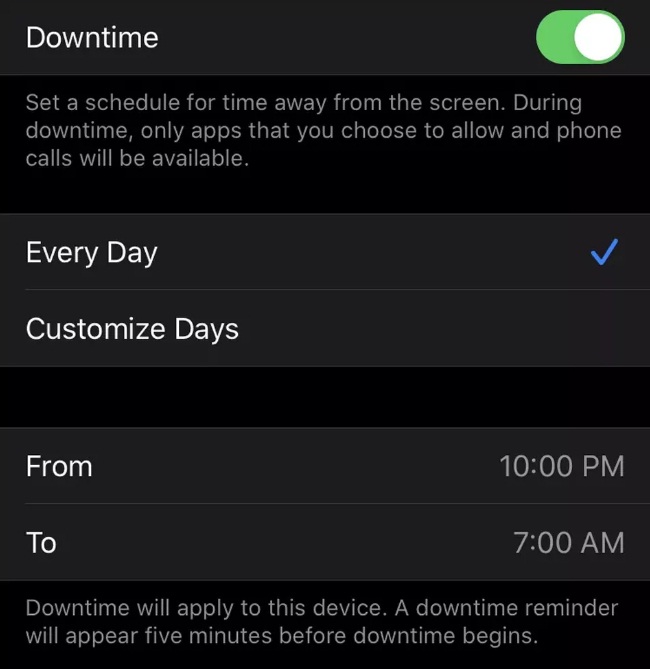
Task: Select the Every Day schedule option
Action: click(x=324, y=253)
